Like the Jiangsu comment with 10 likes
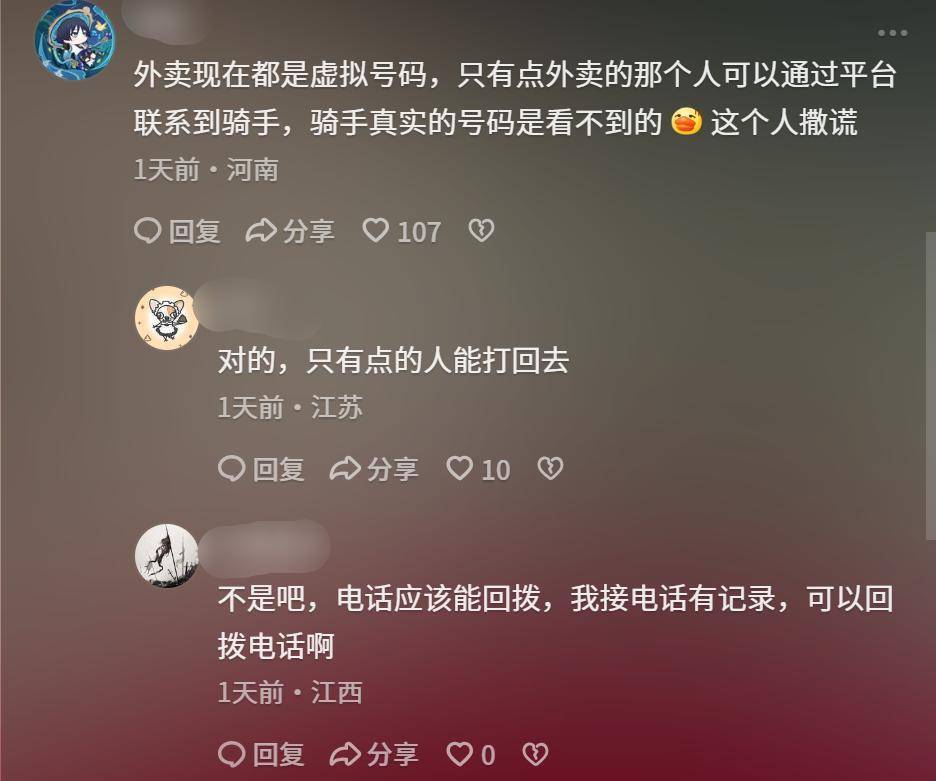 click(478, 468)
